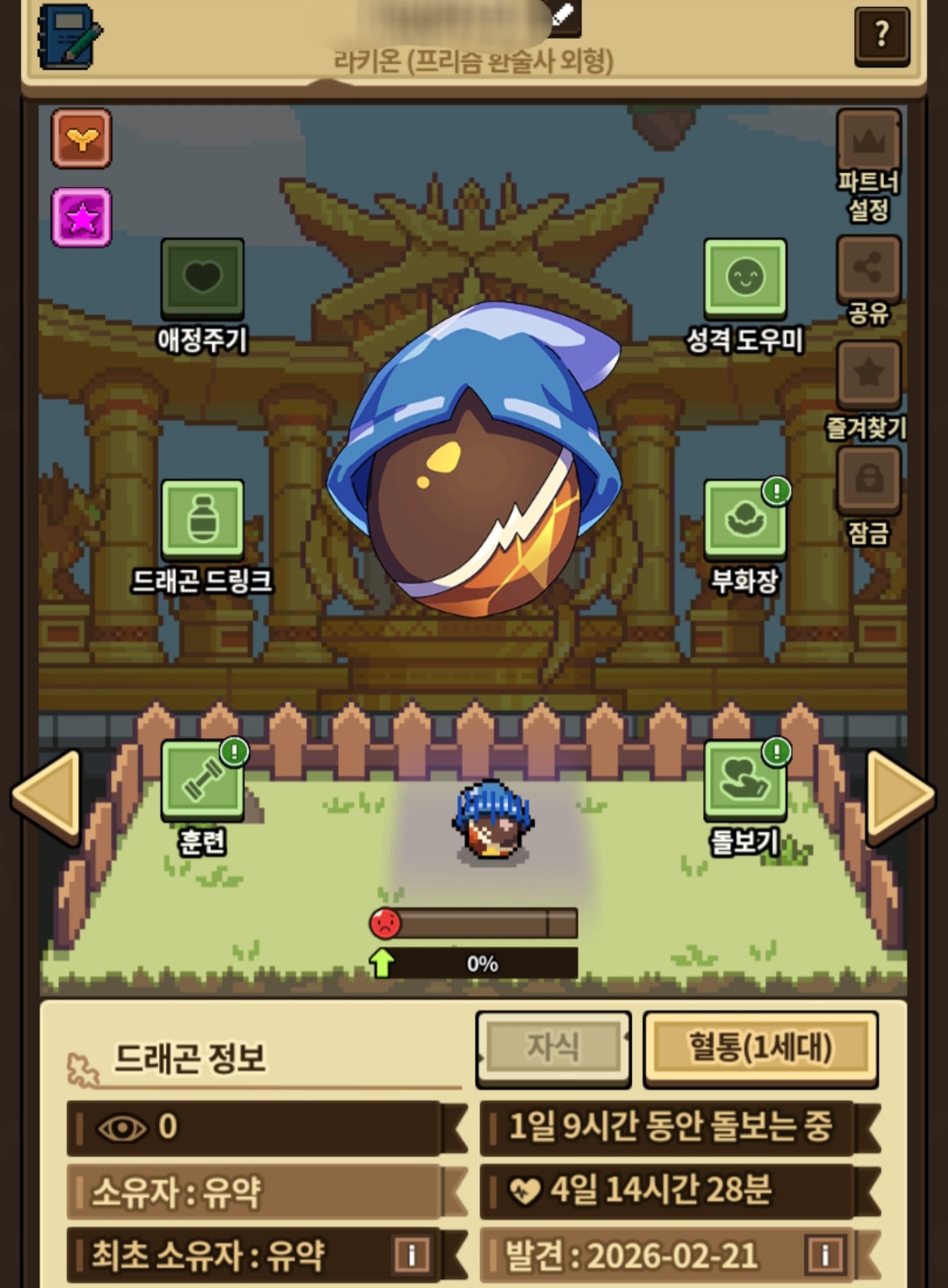
Task: Tap the pink star icon button
Action: point(82,217)
